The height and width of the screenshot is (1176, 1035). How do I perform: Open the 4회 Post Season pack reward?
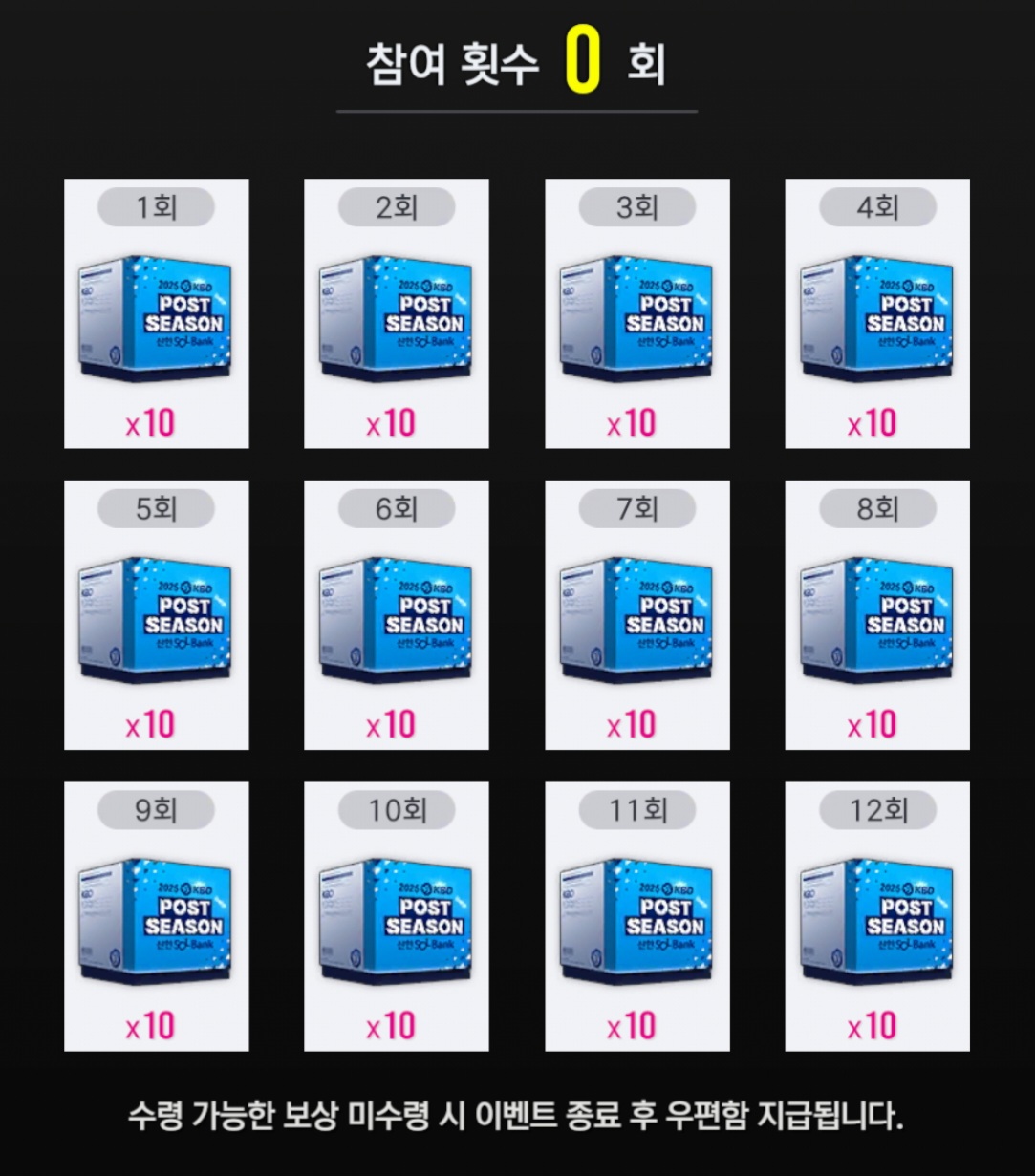tap(877, 314)
